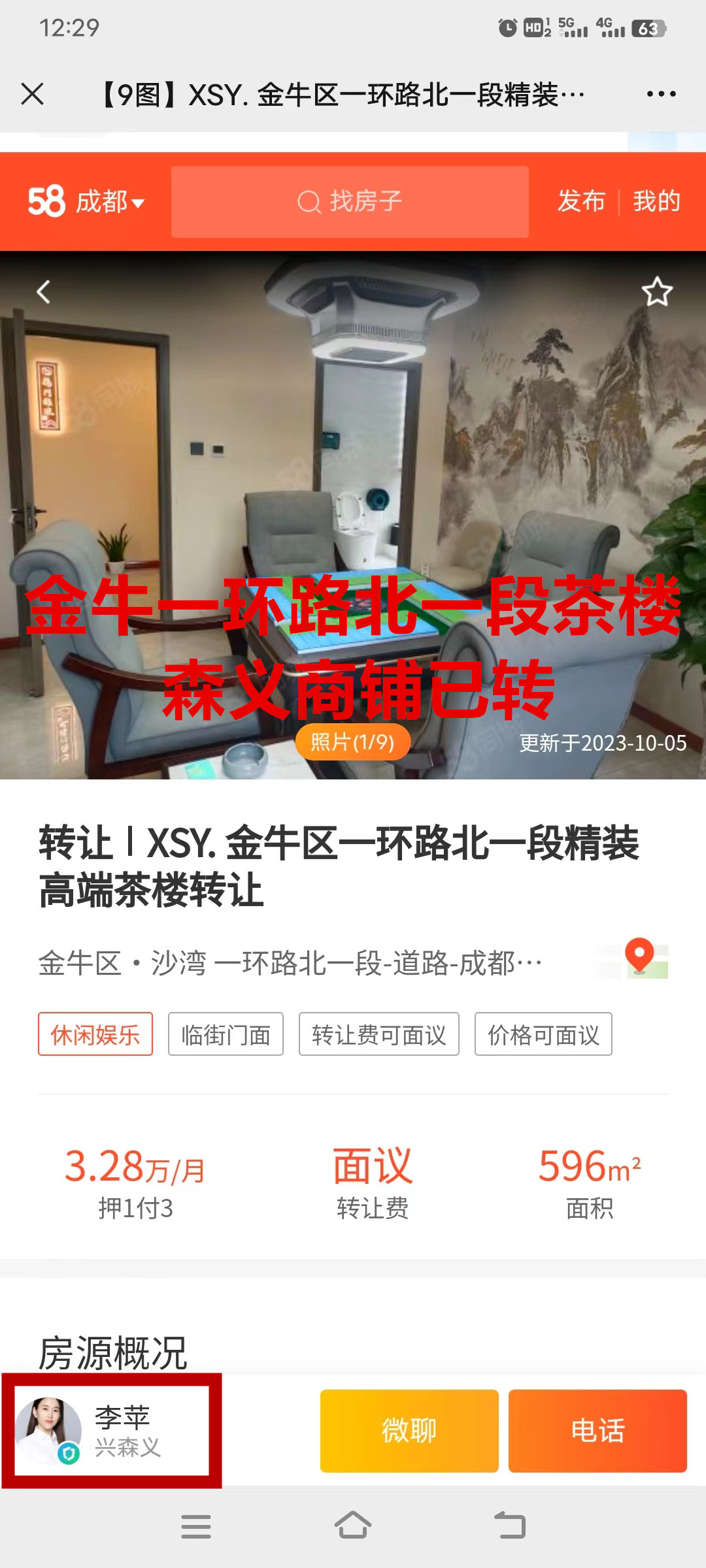Close the webpage with the X icon
The image size is (706, 1568).
[32, 94]
